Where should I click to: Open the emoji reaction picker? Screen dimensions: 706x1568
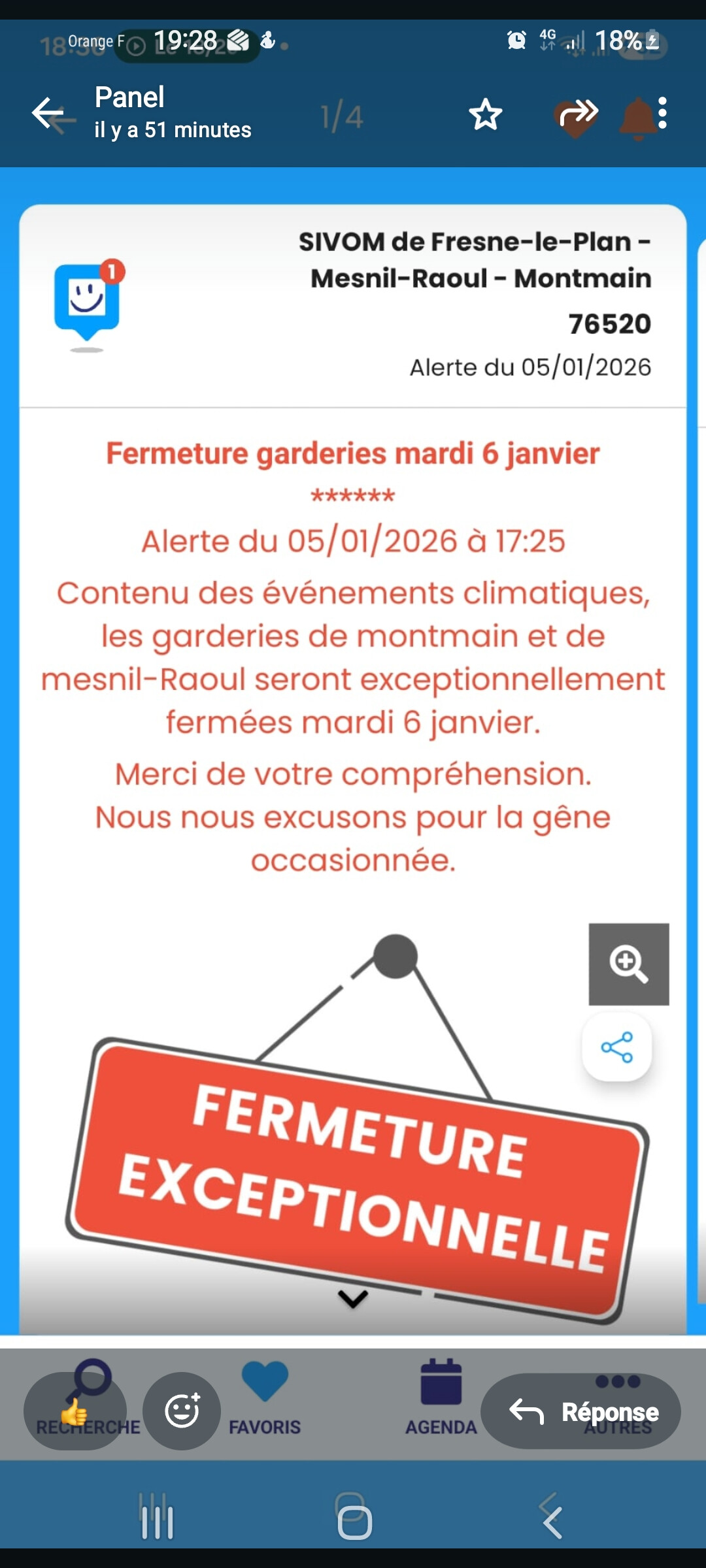182,1411
